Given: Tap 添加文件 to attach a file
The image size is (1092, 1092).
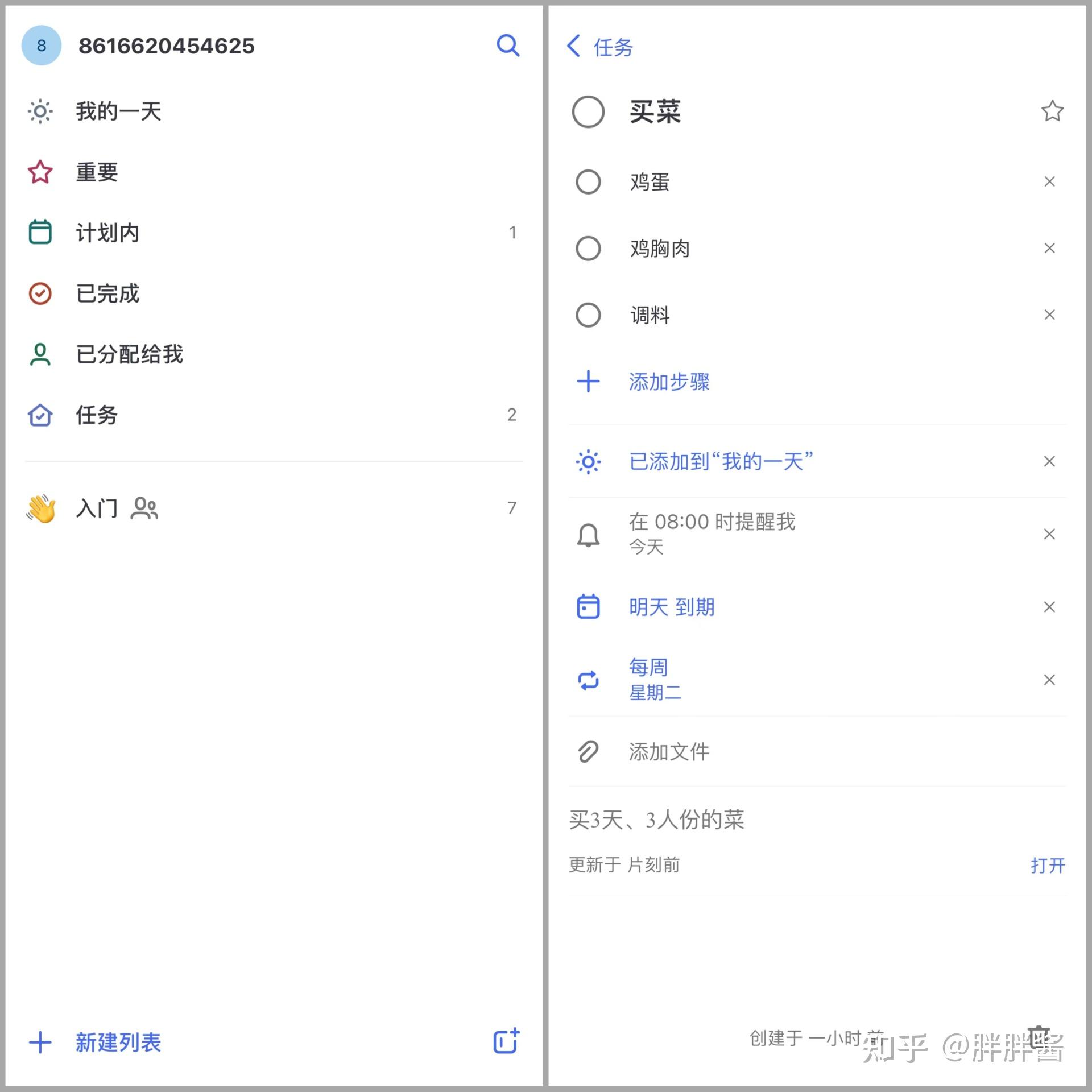Looking at the screenshot, I should [668, 752].
